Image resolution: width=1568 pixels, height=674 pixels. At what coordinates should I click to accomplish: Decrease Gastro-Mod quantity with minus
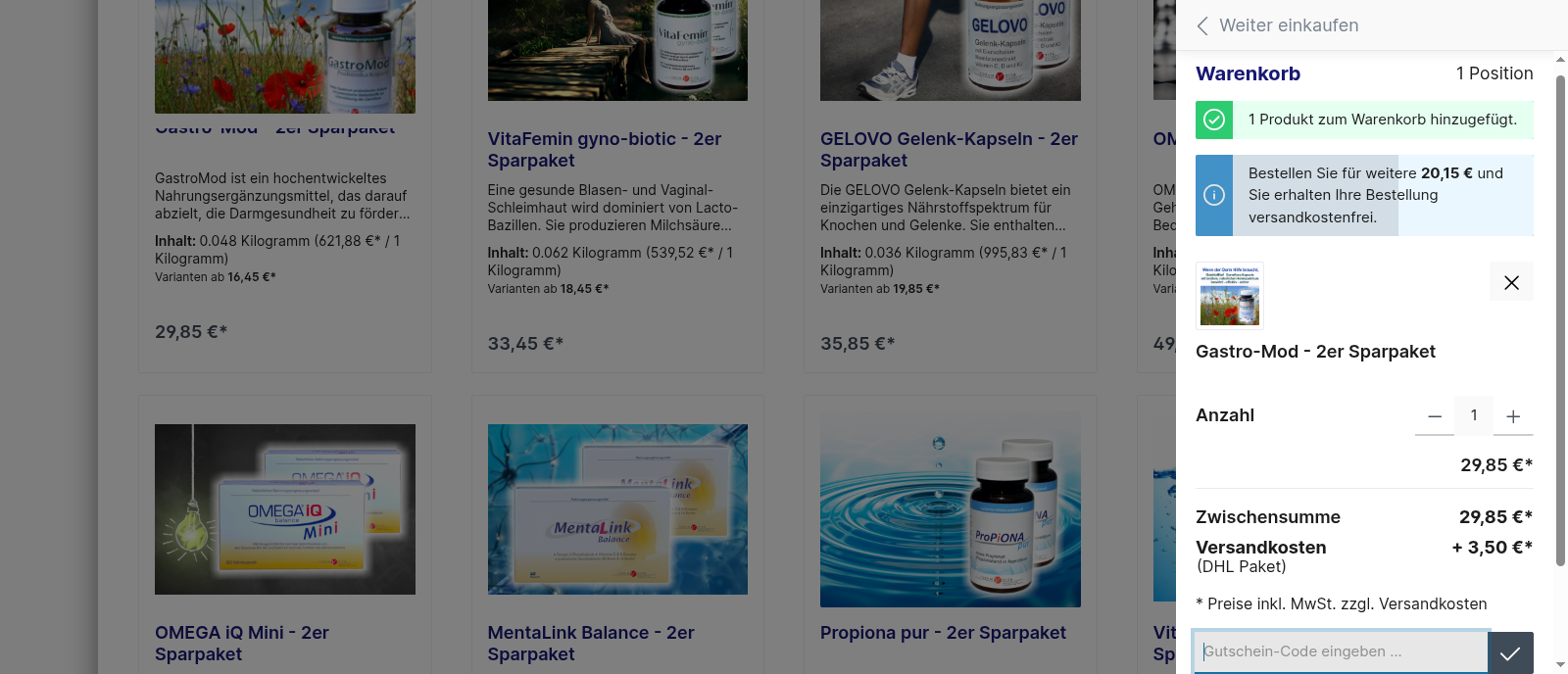point(1435,416)
